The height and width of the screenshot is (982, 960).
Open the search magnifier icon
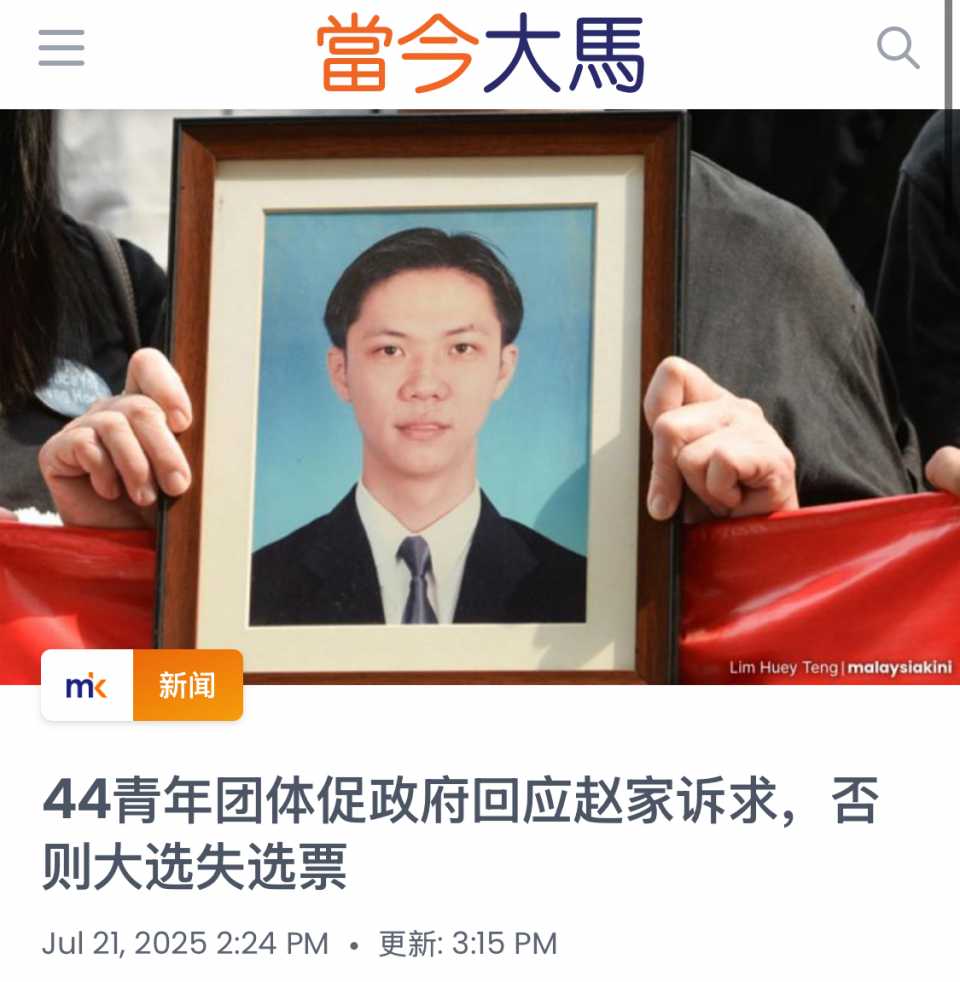[x=897, y=48]
